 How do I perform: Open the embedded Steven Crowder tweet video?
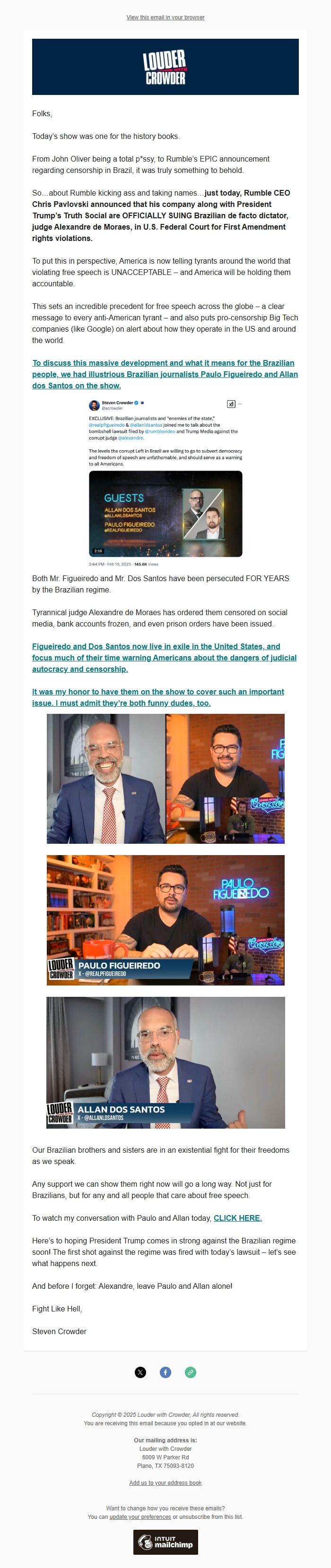click(x=165, y=513)
